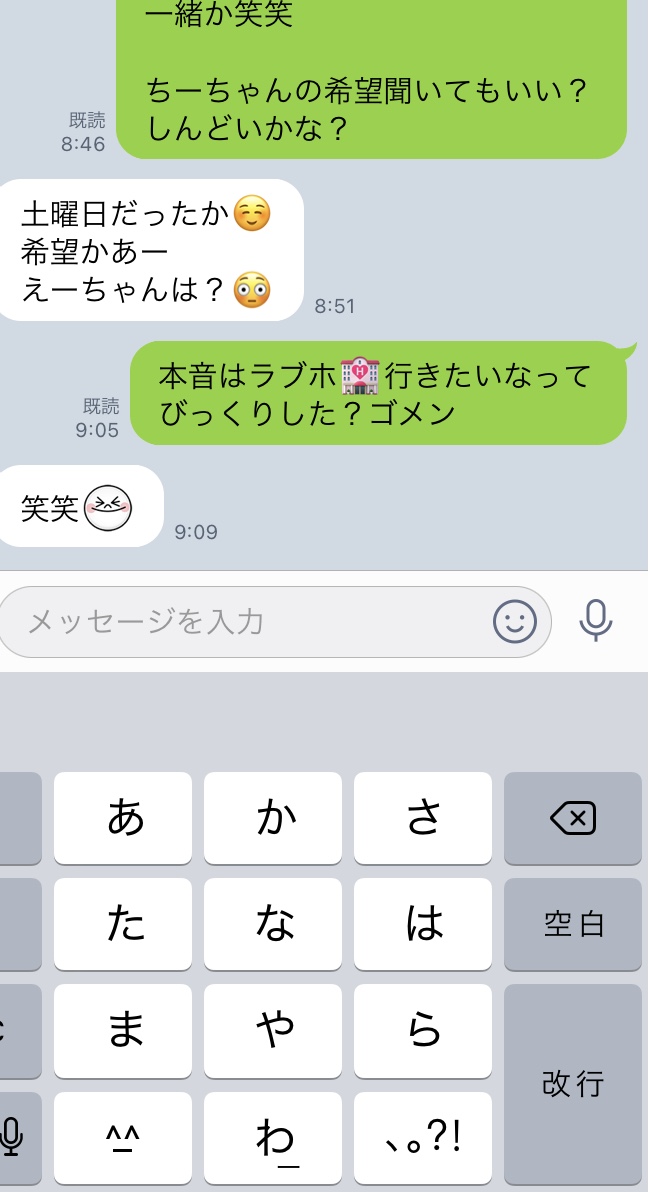Image resolution: width=648 pixels, height=1192 pixels.
Task: Tap the backspace key on keyboard
Action: tap(573, 819)
